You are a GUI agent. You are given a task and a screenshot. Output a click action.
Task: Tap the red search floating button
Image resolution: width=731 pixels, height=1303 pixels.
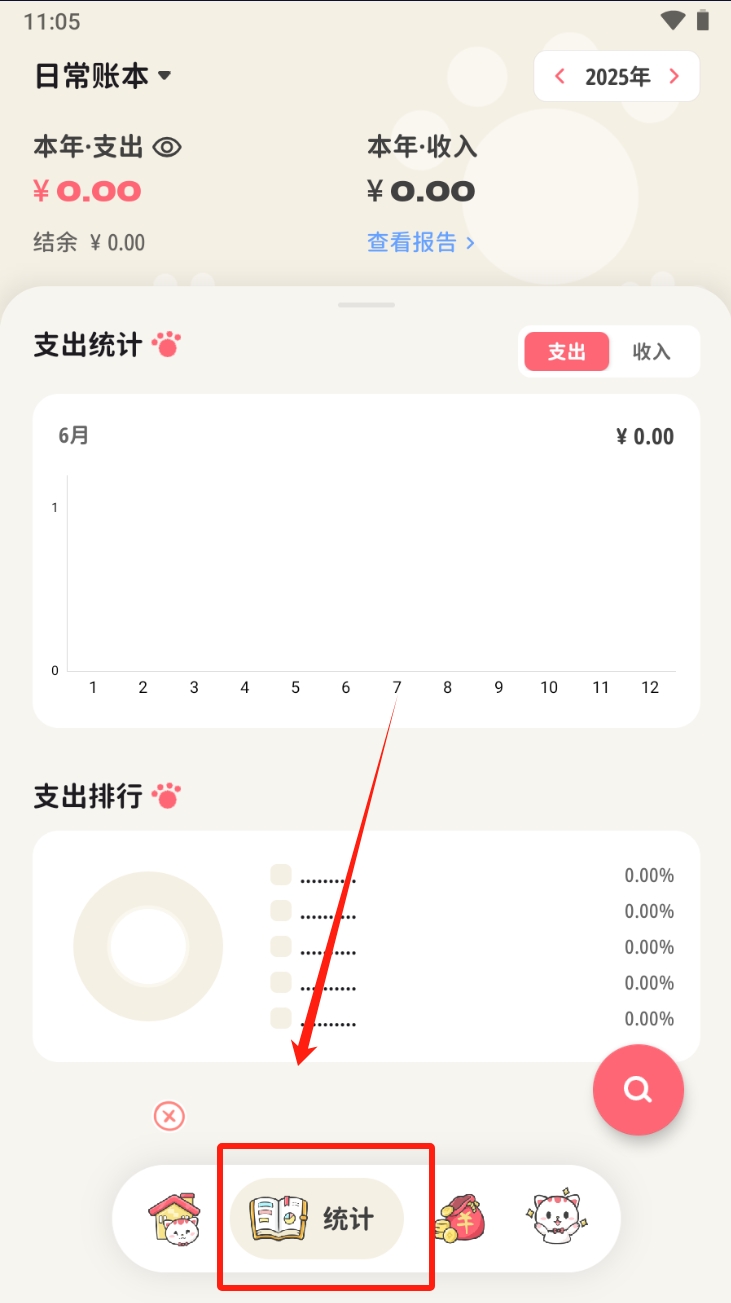(638, 1089)
